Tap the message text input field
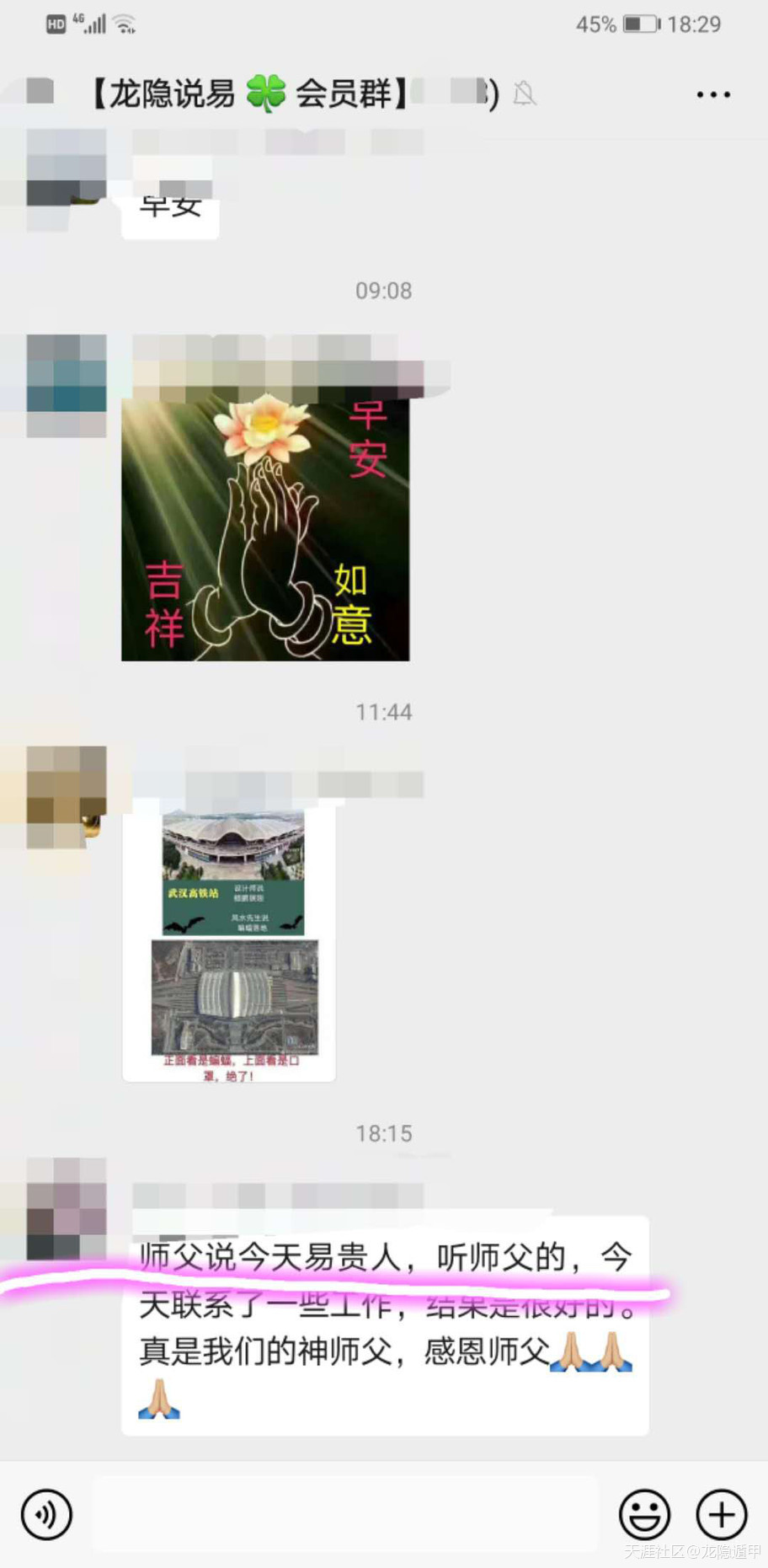The image size is (768, 1568). click(x=345, y=1514)
